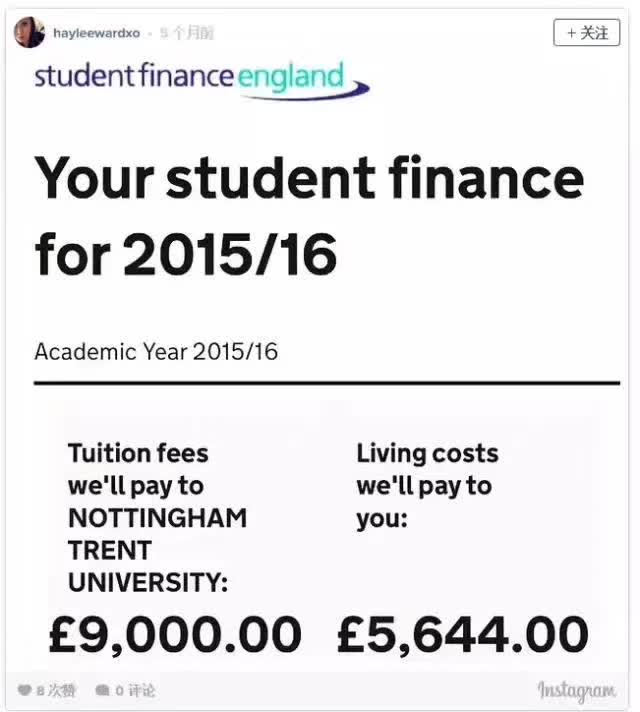Screen dimensions: 640x712
Task: Open the student finance post image
Action: coord(320,360)
